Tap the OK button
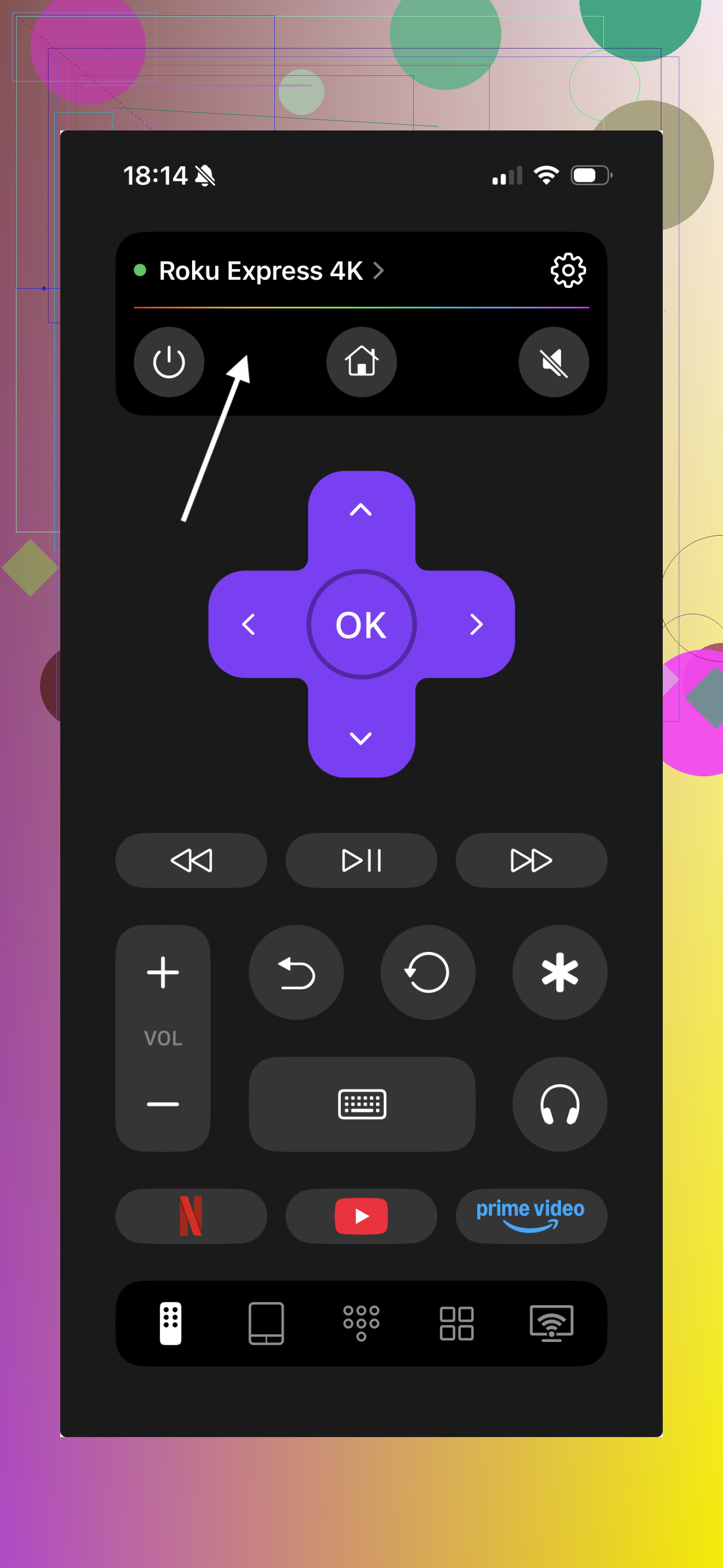Image resolution: width=723 pixels, height=1568 pixels. [361, 625]
